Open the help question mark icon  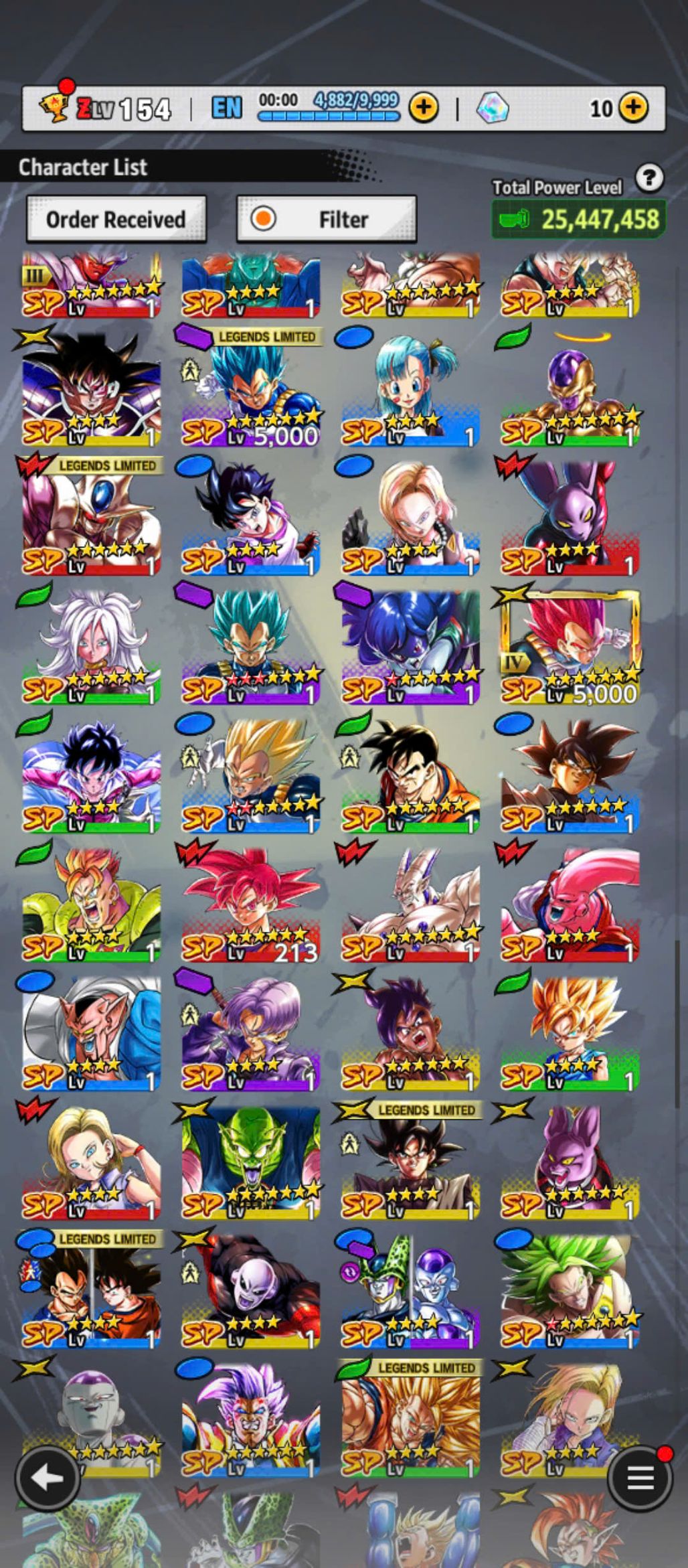(x=649, y=179)
